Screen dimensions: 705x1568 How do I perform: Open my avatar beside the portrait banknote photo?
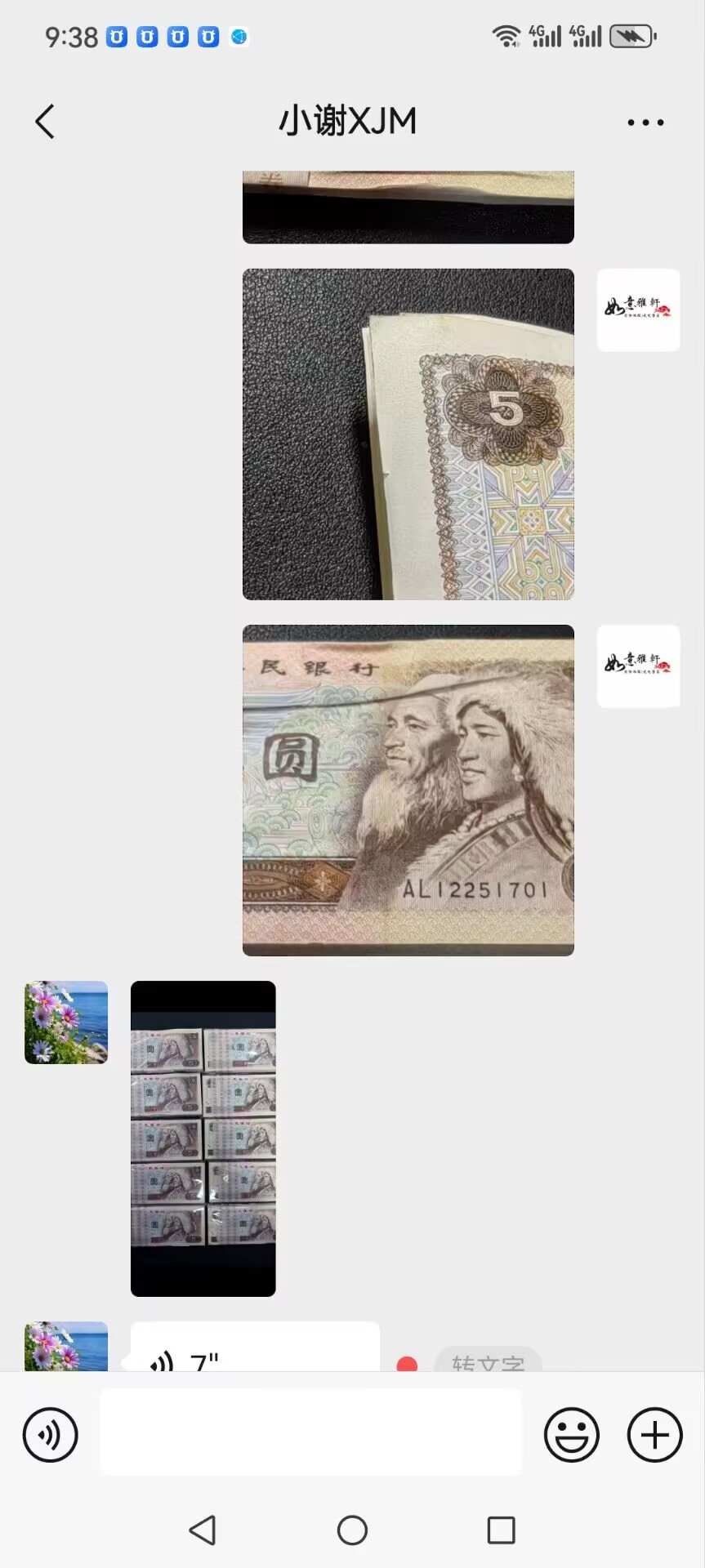pyautogui.click(x=639, y=666)
